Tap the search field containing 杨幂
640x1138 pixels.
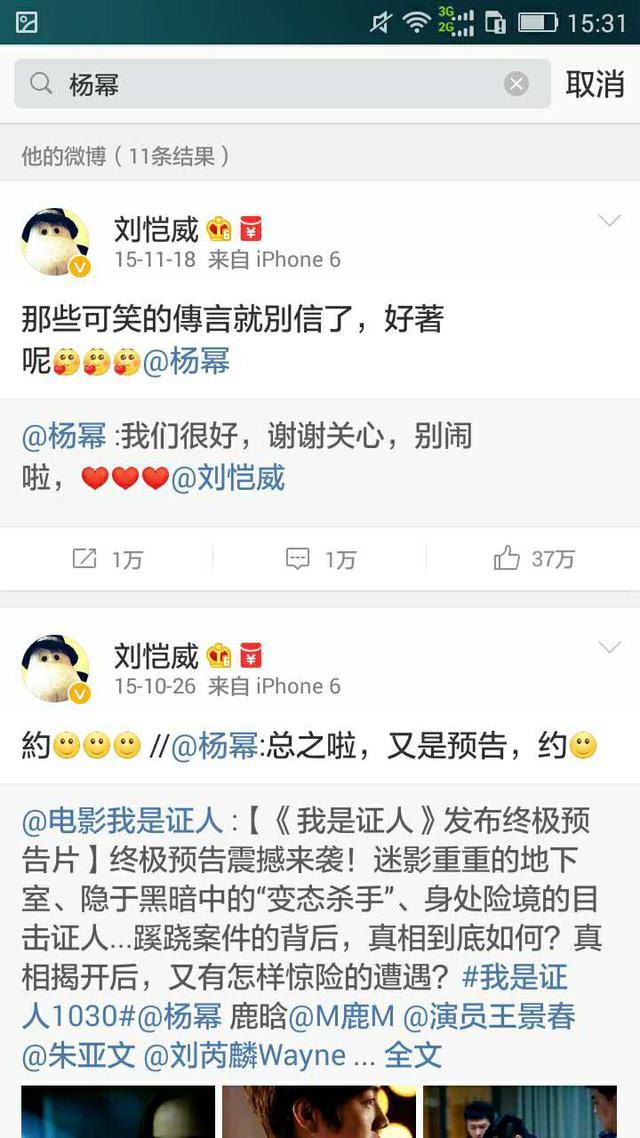pos(270,85)
